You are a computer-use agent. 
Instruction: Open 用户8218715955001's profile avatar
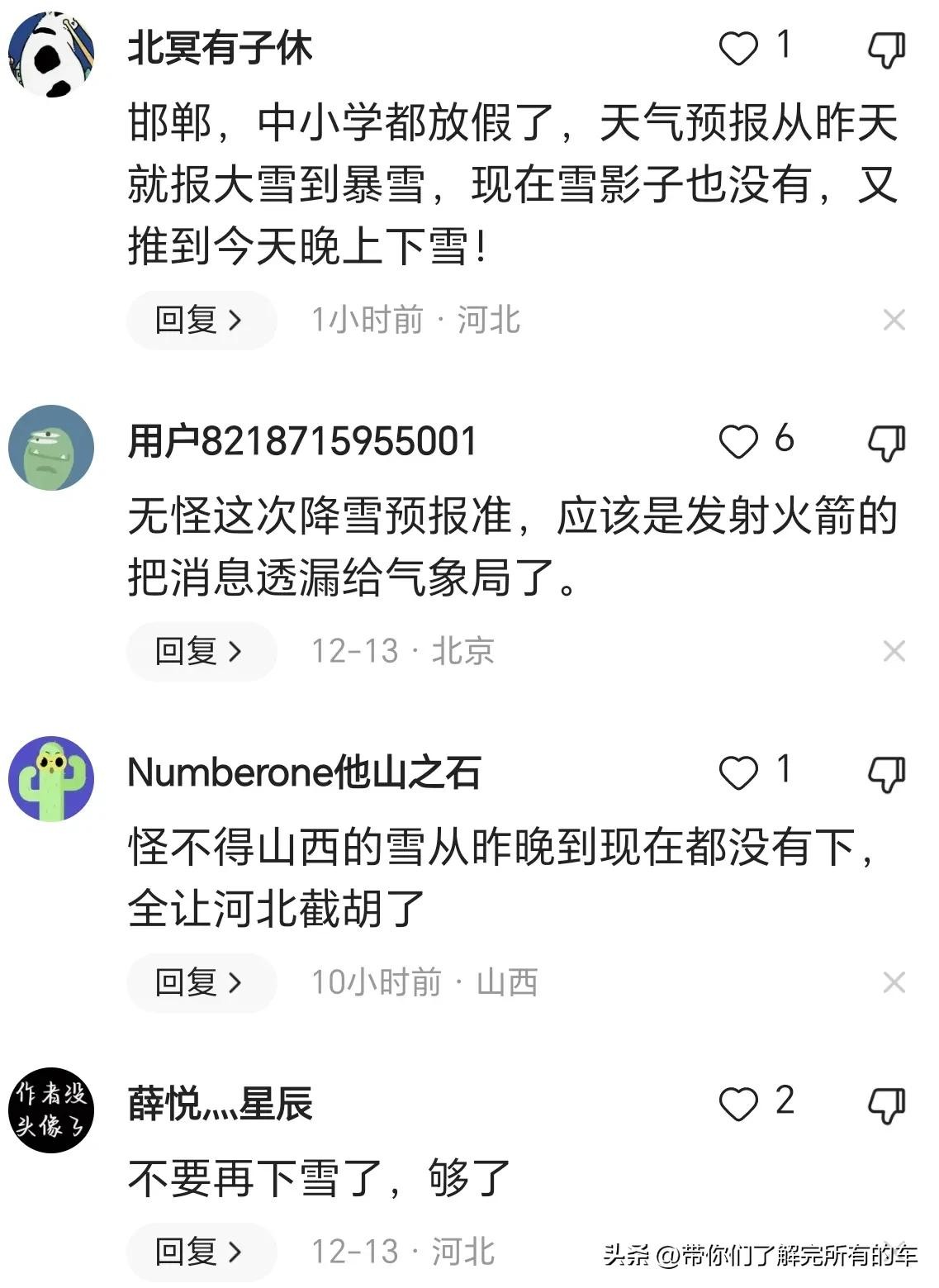coord(51,448)
